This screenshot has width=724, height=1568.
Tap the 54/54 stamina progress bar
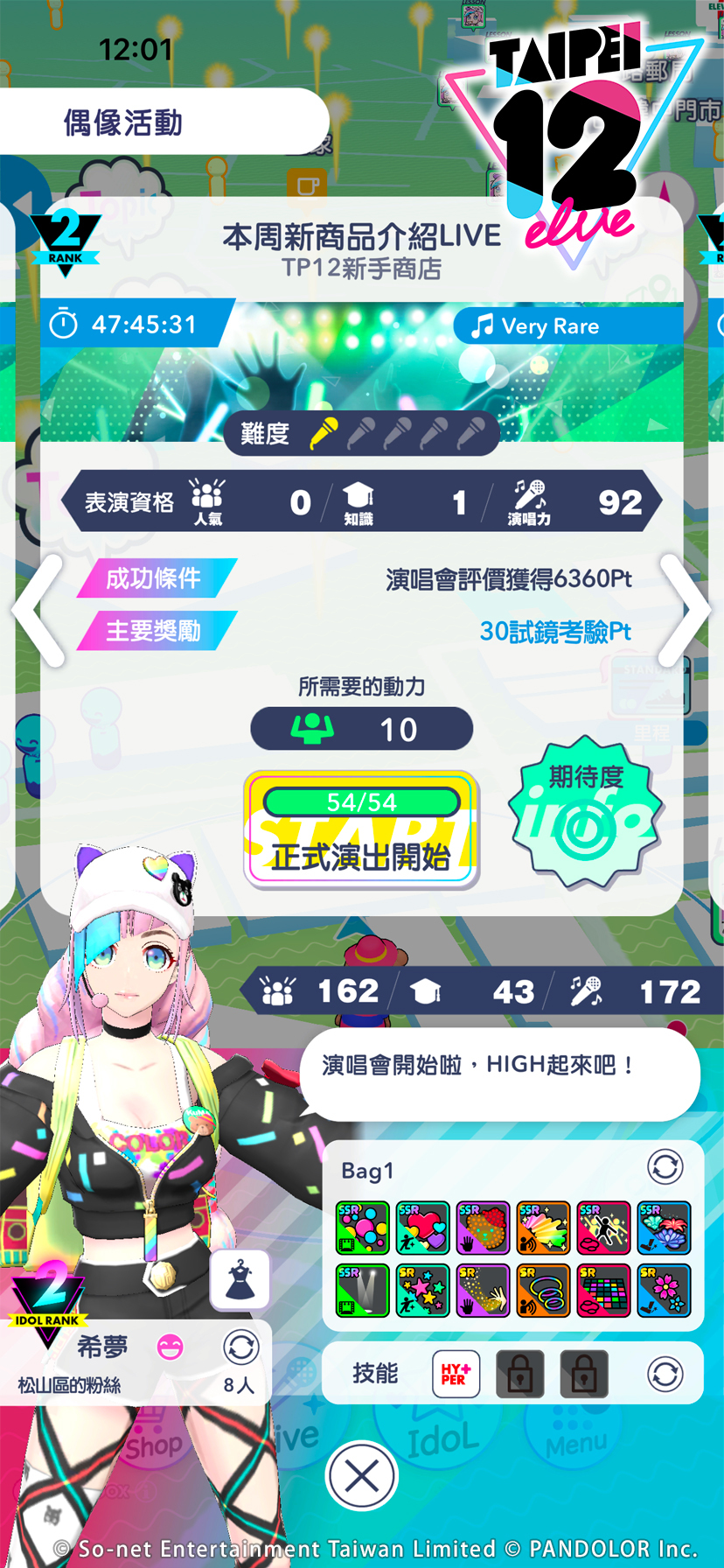pyautogui.click(x=361, y=801)
